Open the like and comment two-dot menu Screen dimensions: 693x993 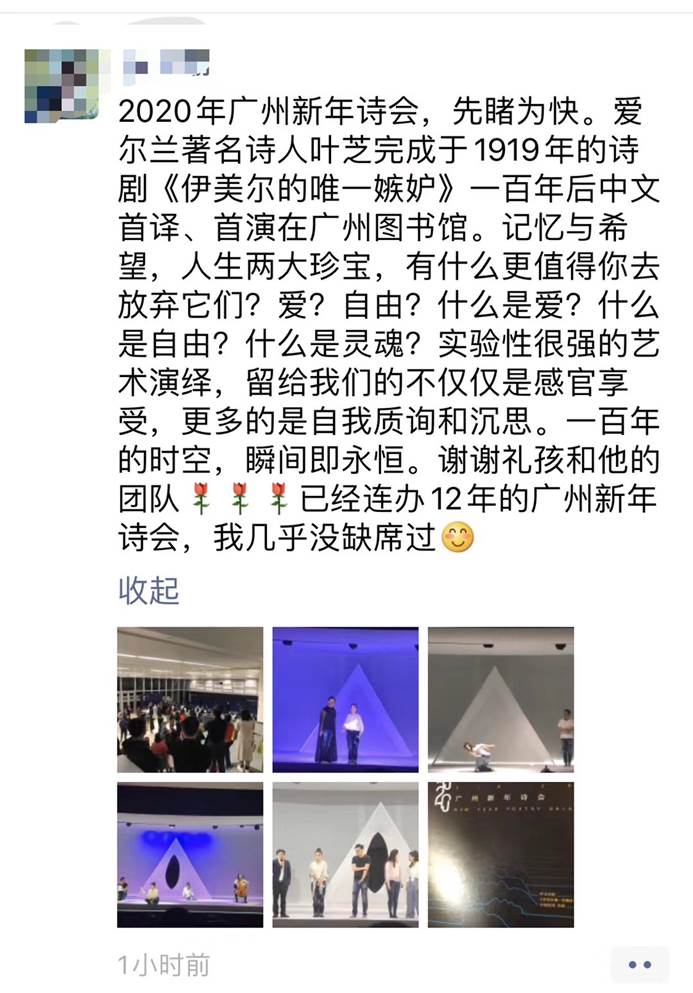(x=640, y=965)
